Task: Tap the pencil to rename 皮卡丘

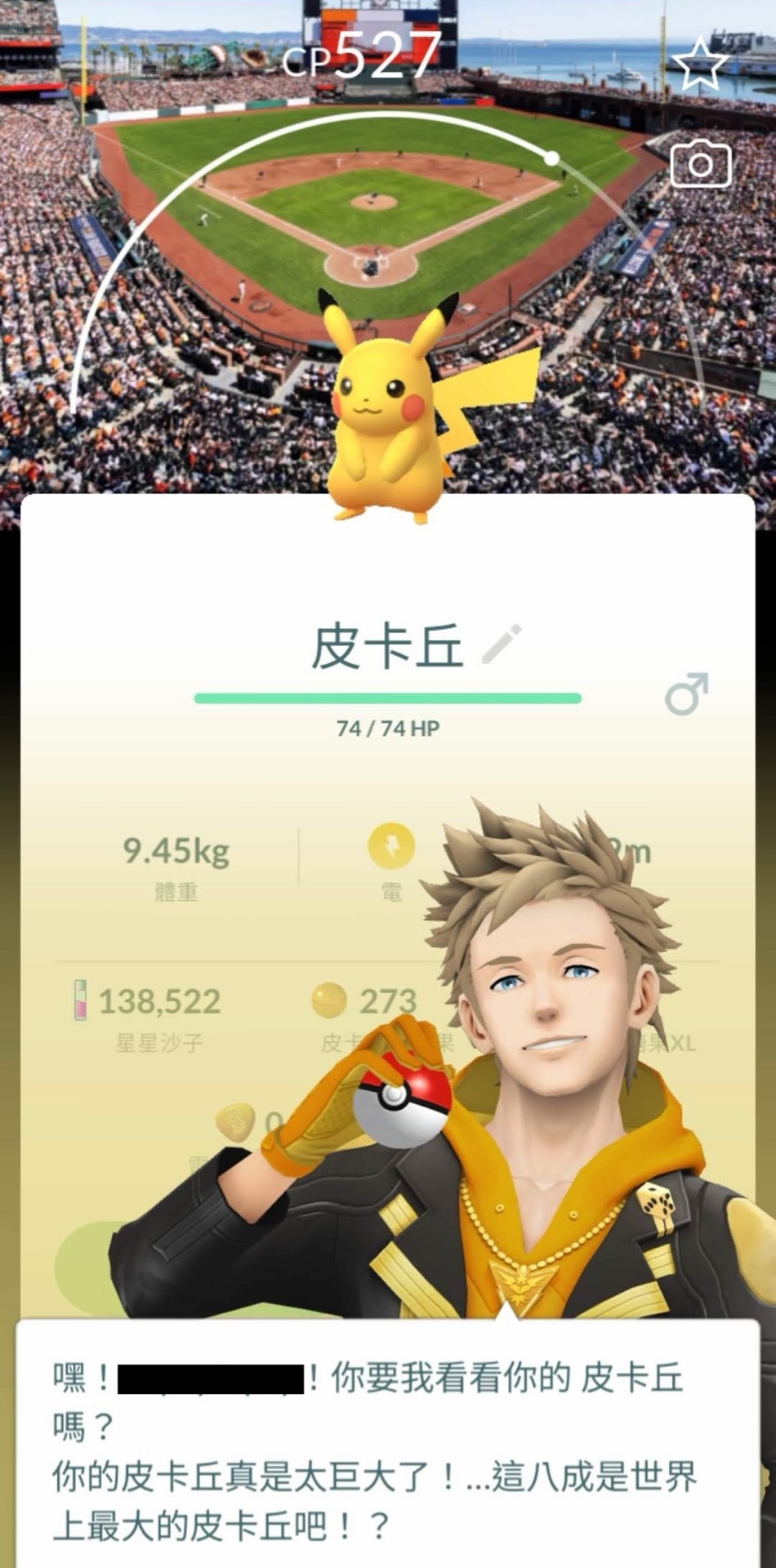Action: (x=501, y=644)
